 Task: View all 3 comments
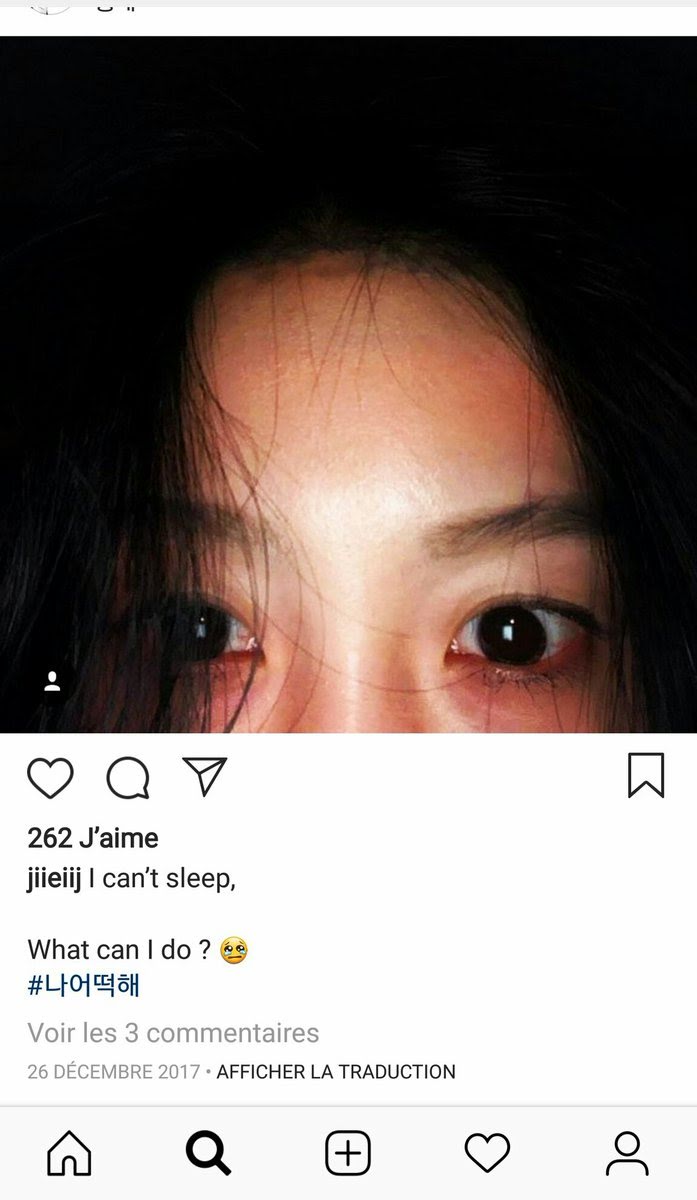[x=173, y=1032]
